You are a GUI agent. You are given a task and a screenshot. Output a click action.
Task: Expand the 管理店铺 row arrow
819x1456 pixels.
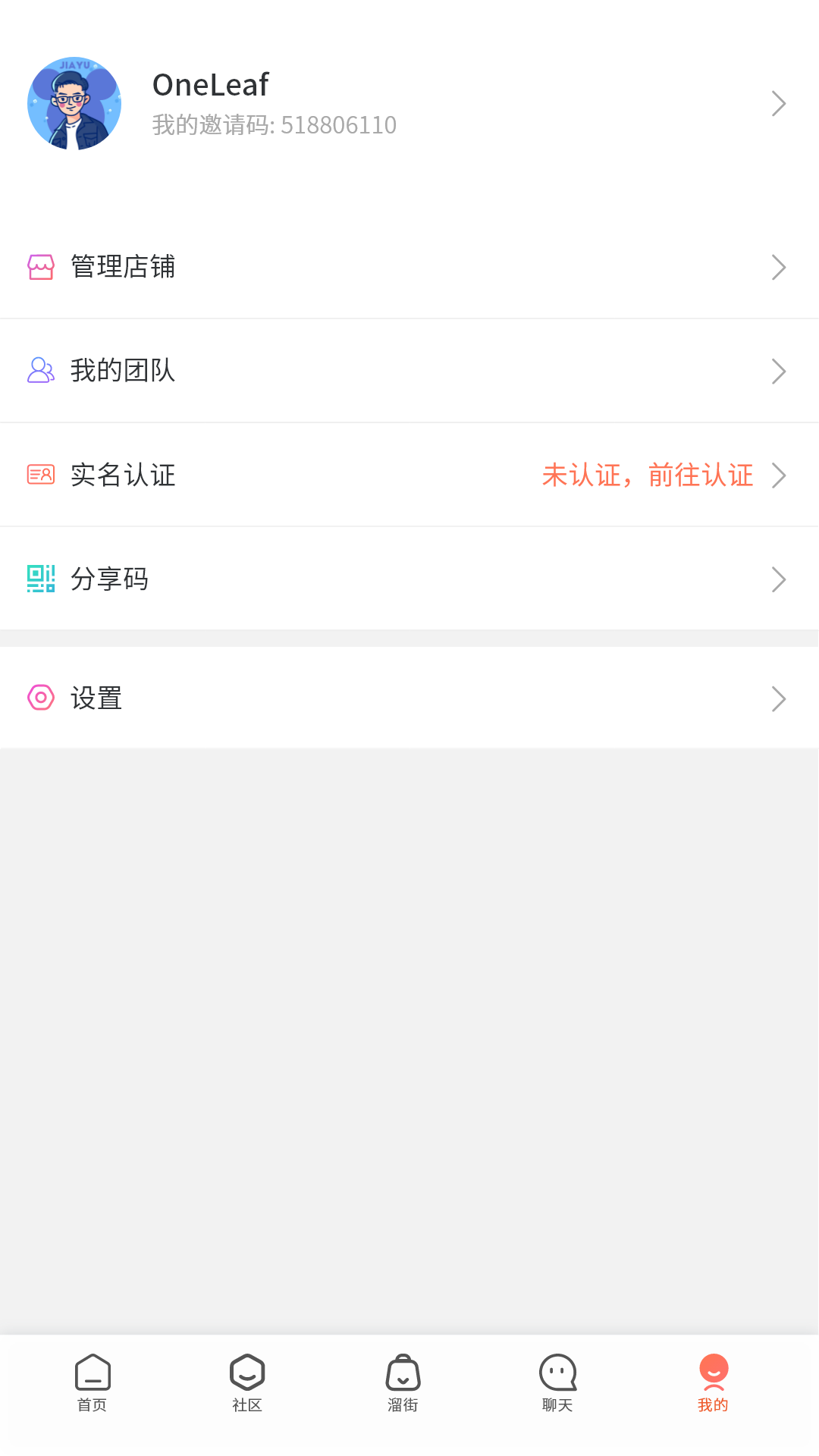pos(778,266)
